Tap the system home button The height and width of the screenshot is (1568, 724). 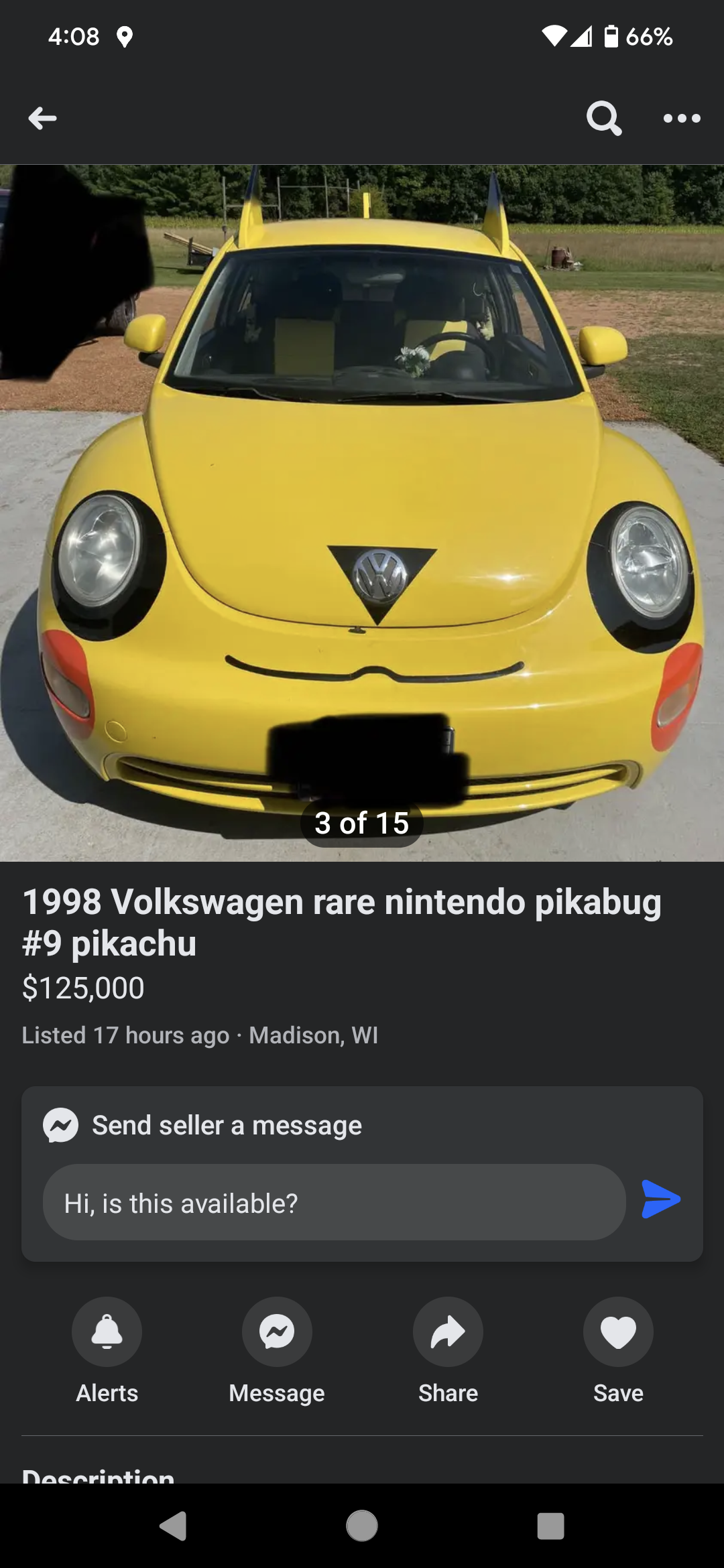coord(362,1526)
